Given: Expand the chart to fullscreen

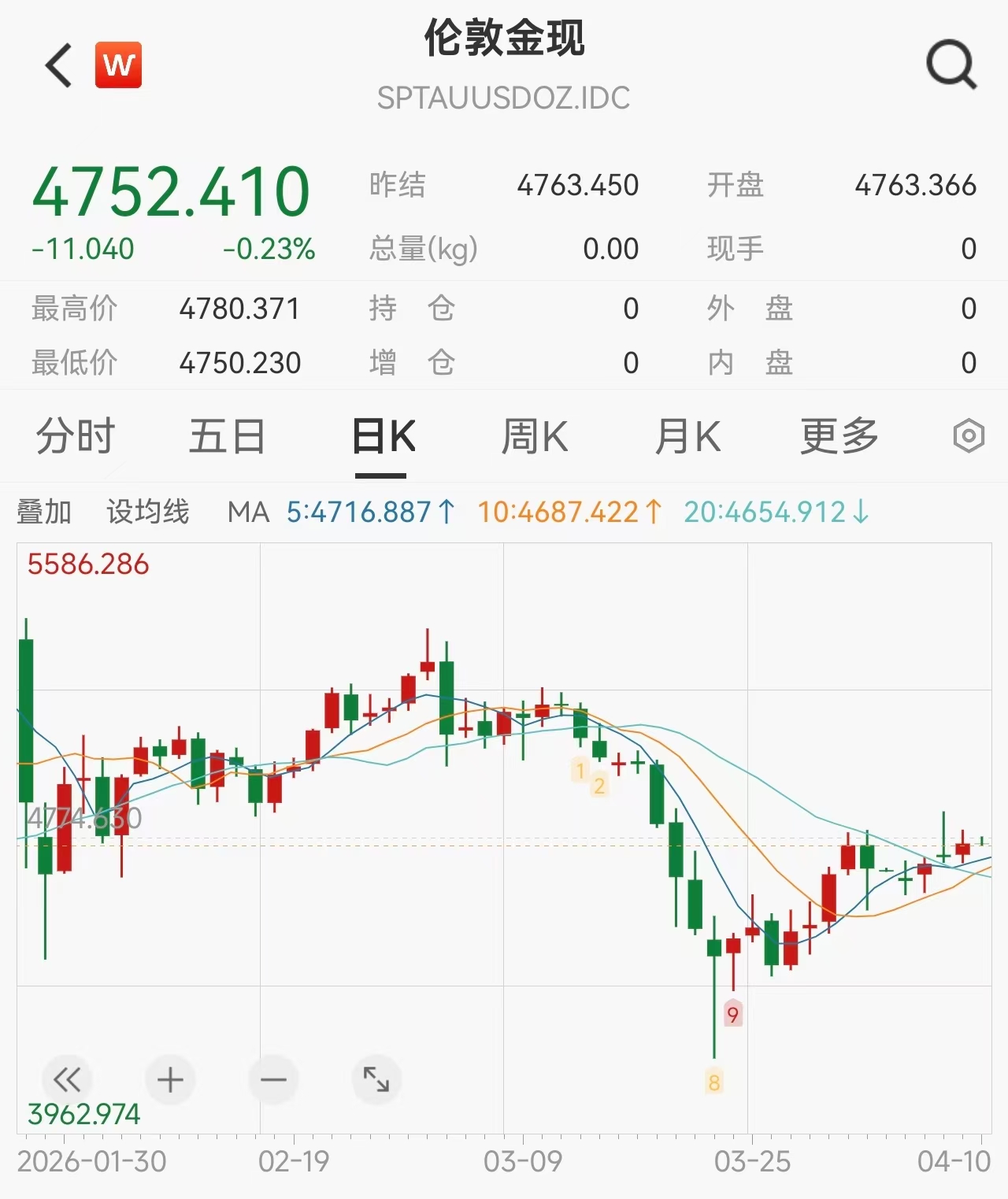Looking at the screenshot, I should click(x=376, y=1079).
